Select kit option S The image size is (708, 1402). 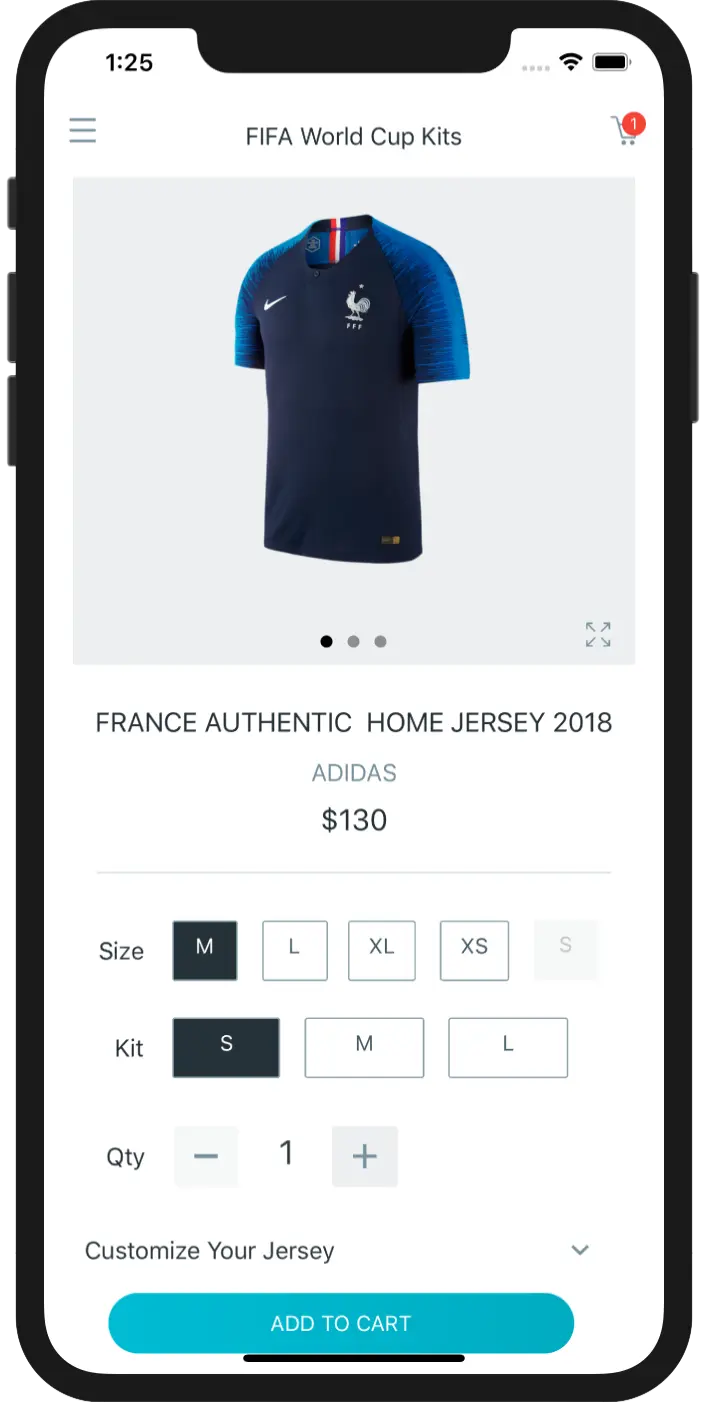pyautogui.click(x=226, y=1047)
